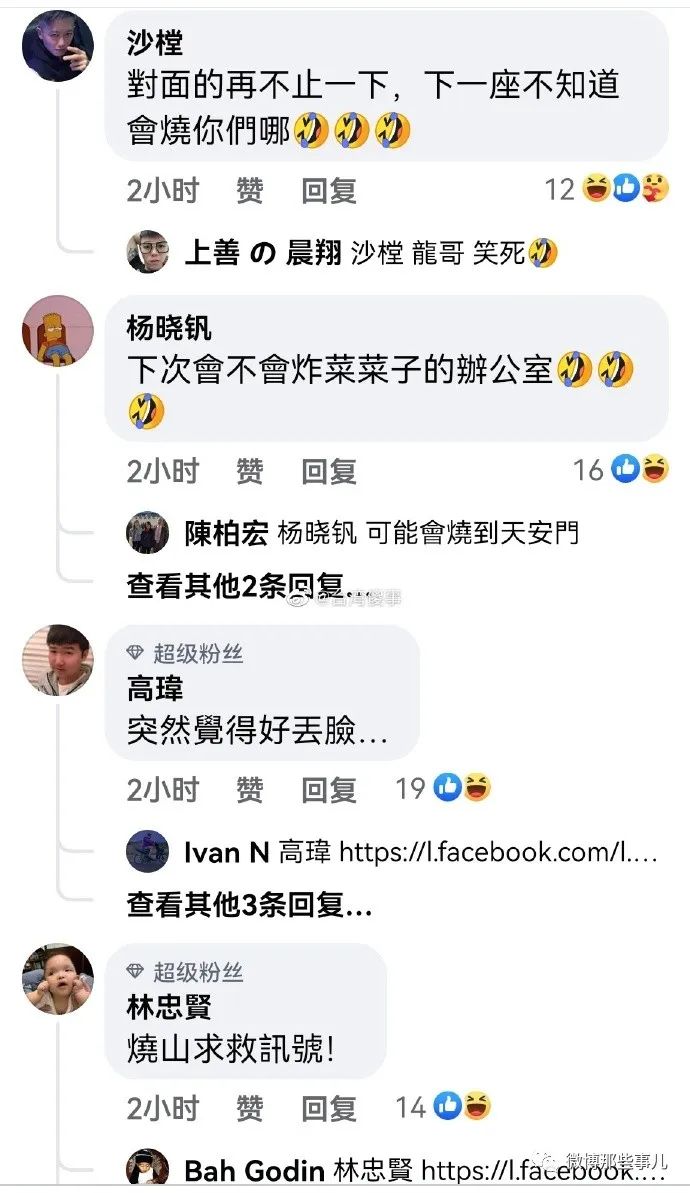Open the Facebook link in Bah Godin's reply
The width and height of the screenshot is (690, 1193).
(x=542, y=1170)
